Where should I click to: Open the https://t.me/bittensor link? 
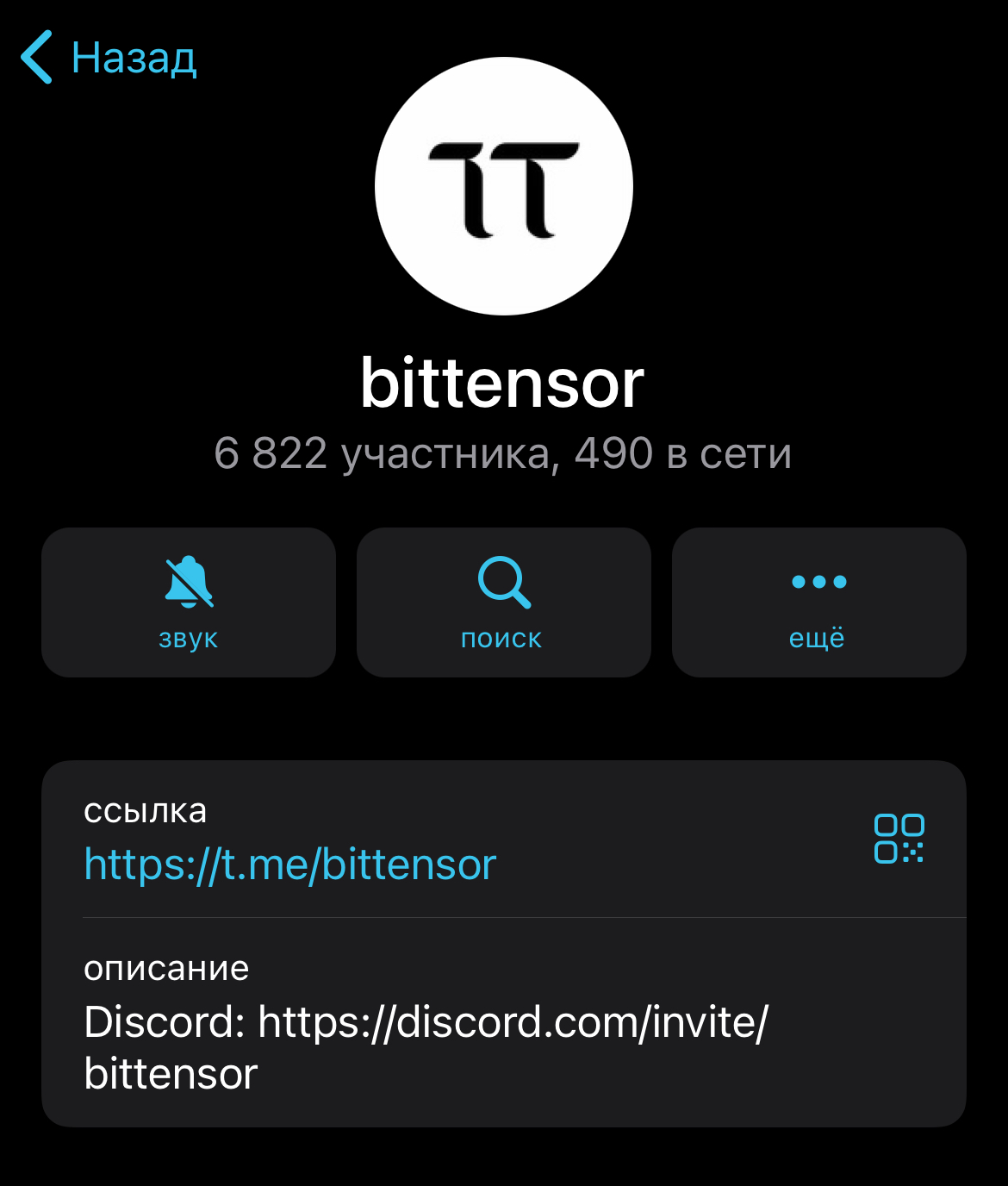(290, 865)
